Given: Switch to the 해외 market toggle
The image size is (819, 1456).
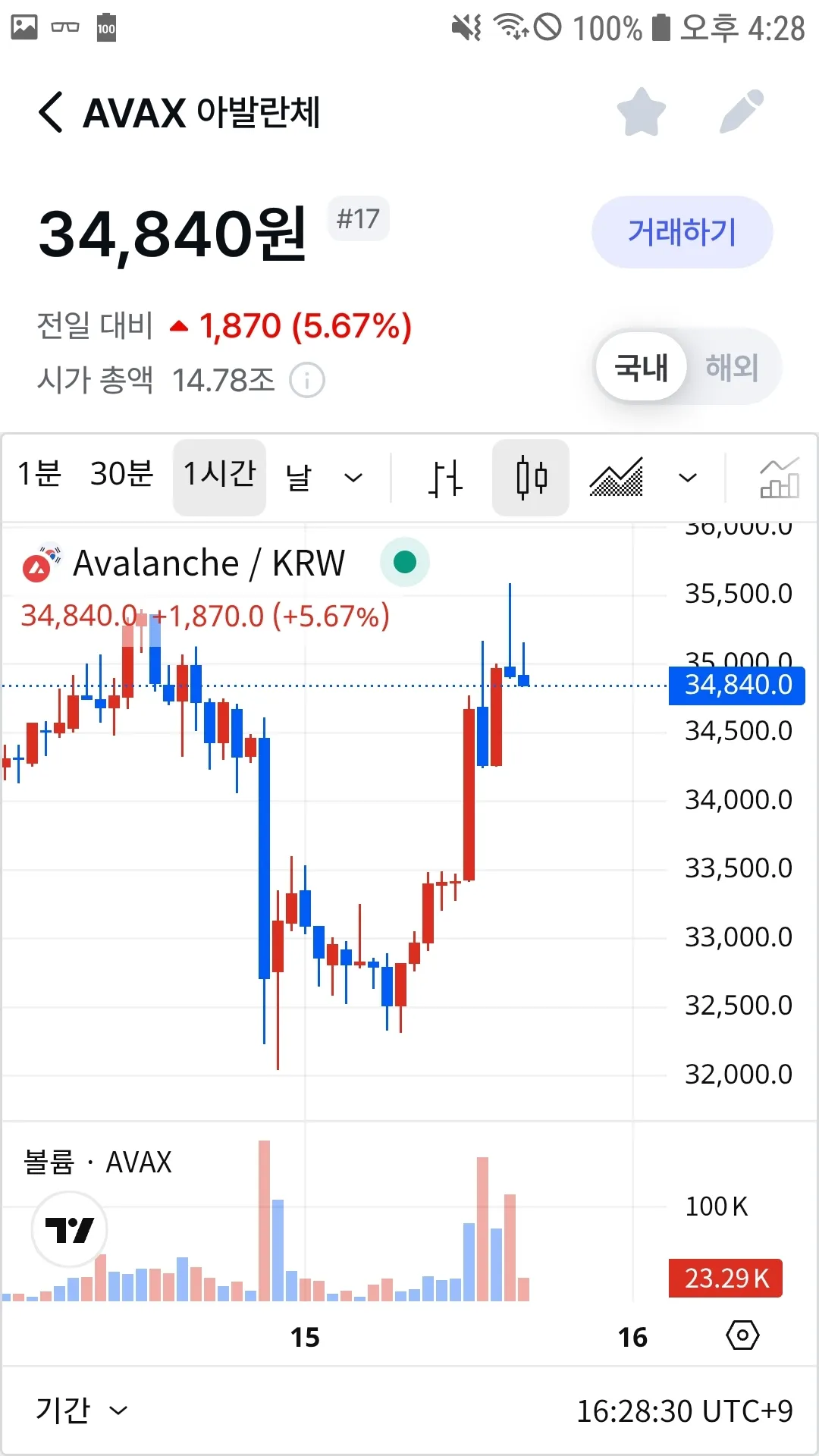Looking at the screenshot, I should 732,368.
